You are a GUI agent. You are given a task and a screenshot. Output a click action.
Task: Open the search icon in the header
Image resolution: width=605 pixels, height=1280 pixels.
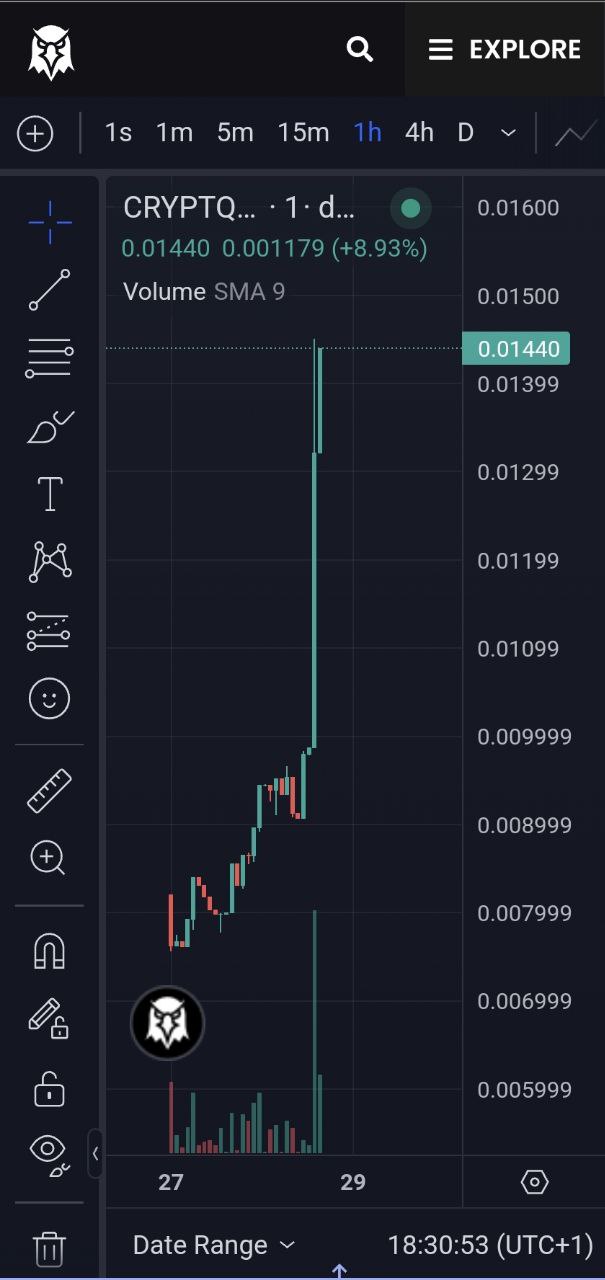pos(359,49)
